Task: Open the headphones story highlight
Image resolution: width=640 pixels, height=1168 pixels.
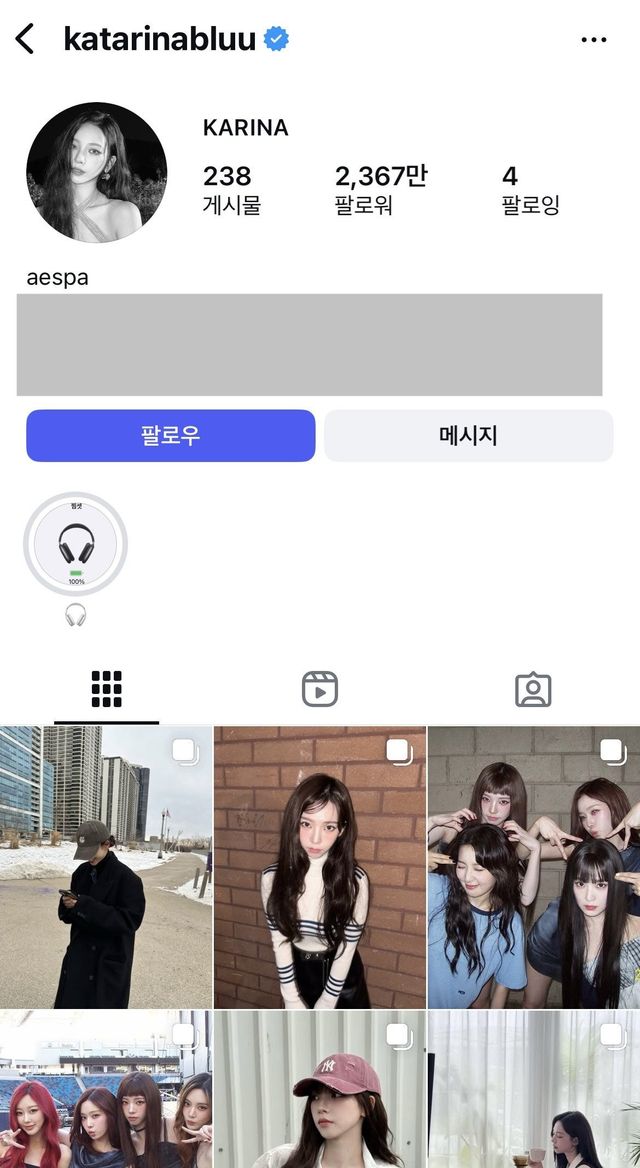Action: click(x=76, y=545)
